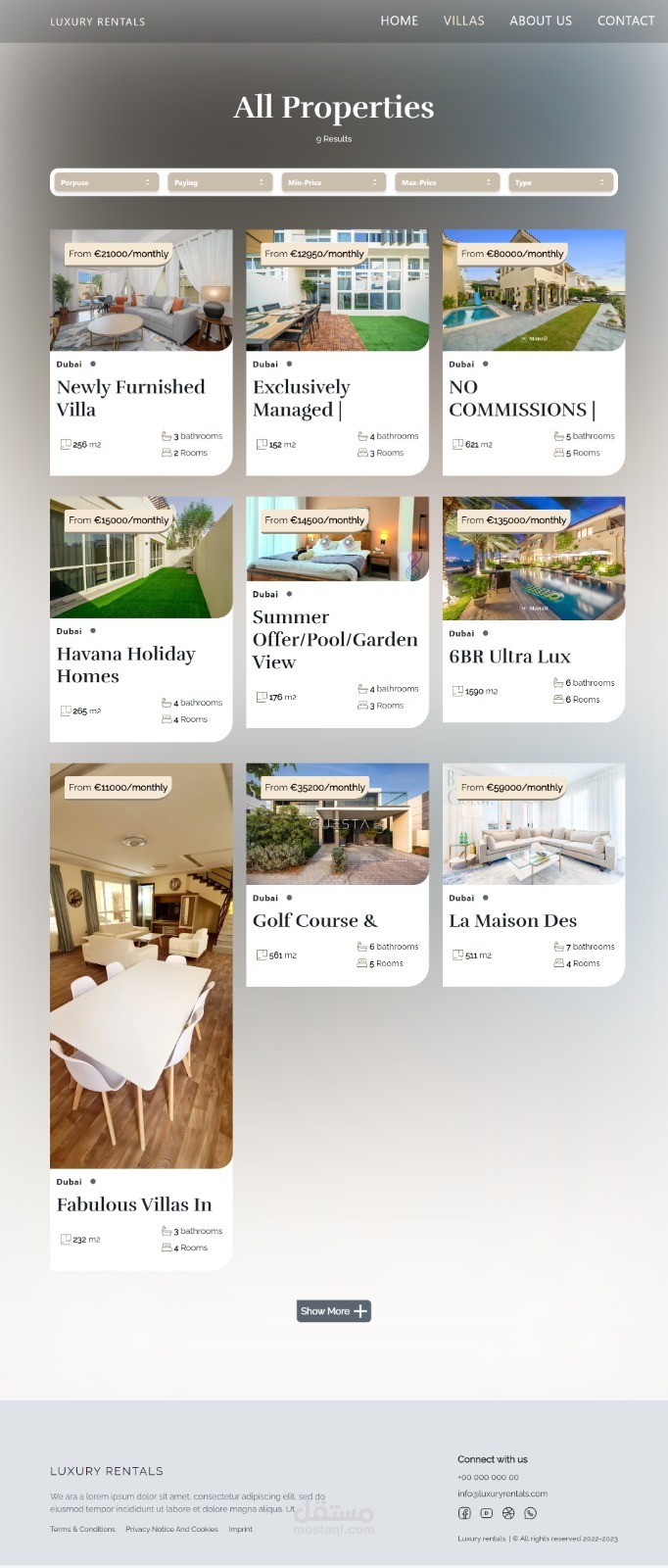Screen dimensions: 668x1568
Task: Open the YouTube icon in the footer
Action: (486, 1513)
